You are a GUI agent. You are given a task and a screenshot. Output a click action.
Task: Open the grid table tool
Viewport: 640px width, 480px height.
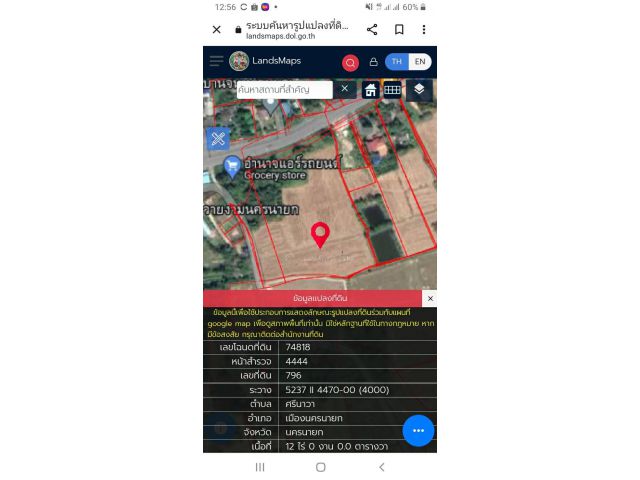[x=393, y=89]
